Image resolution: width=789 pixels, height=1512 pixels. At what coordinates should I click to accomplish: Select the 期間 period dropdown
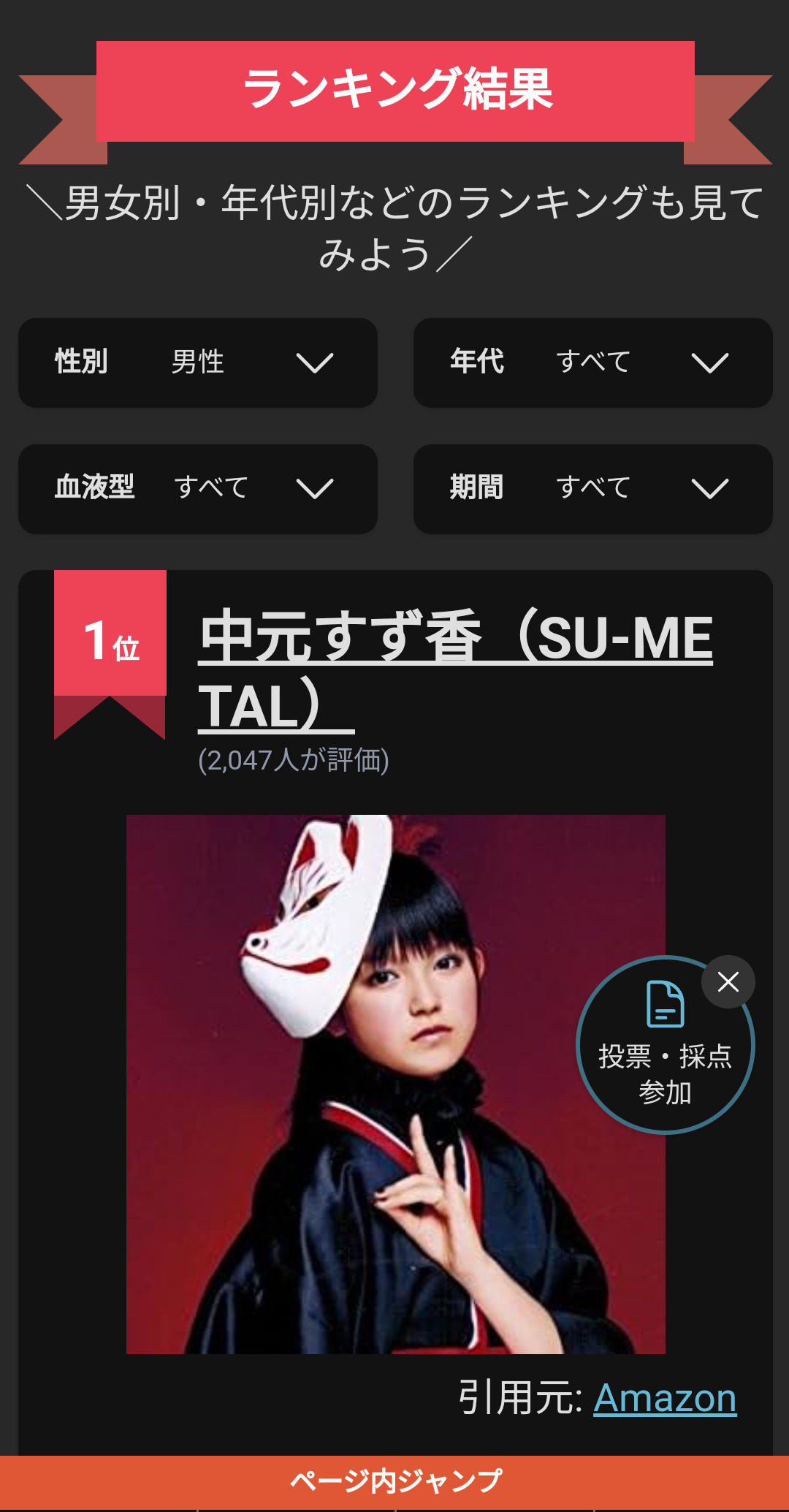click(592, 489)
